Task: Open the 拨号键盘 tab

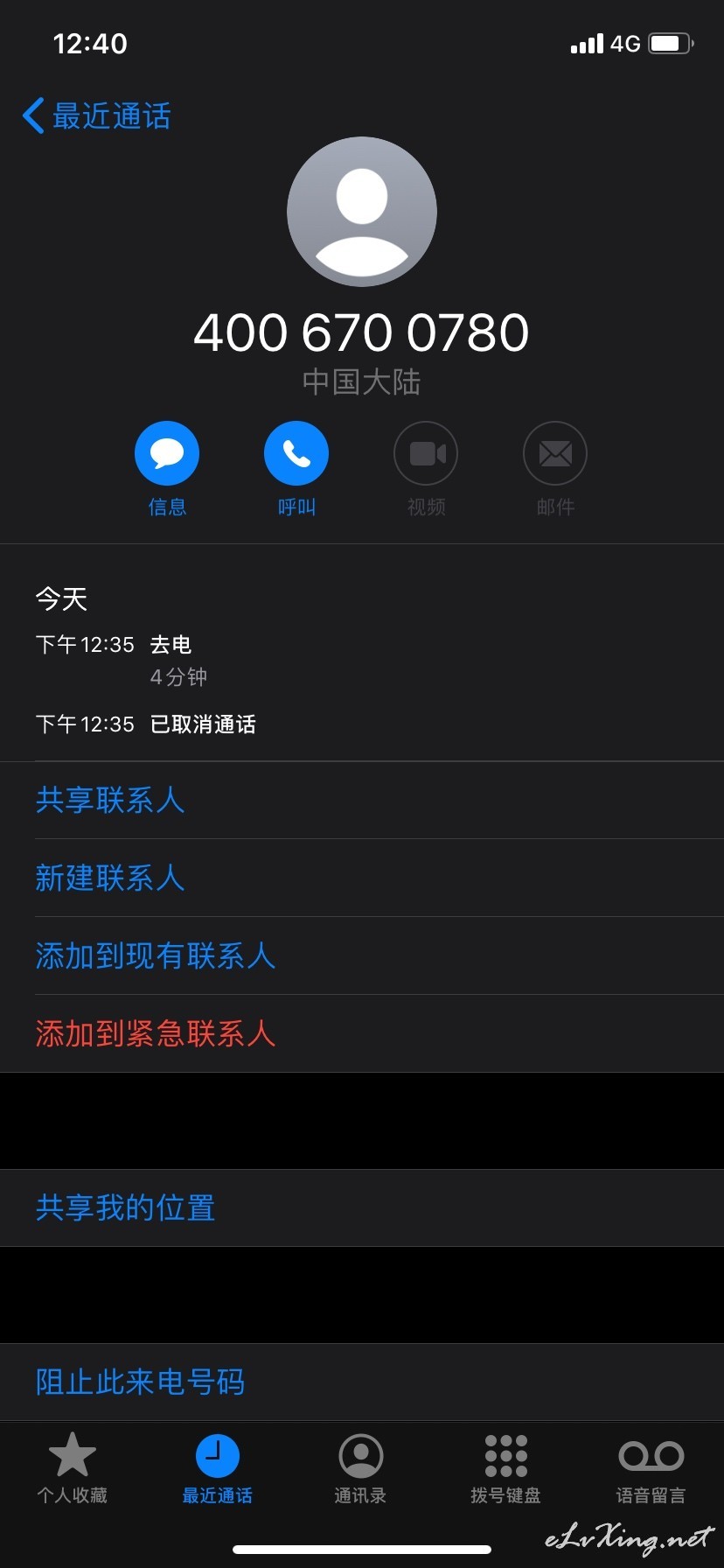Action: click(x=506, y=1468)
